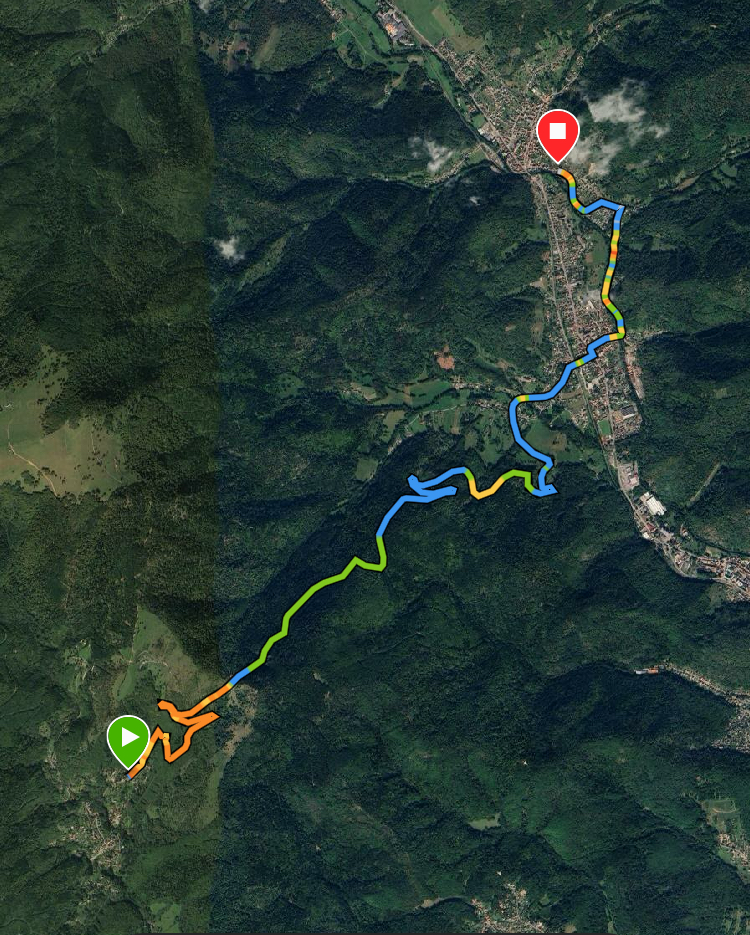
Task: Tap the green start marker on the route
Action: (128, 740)
